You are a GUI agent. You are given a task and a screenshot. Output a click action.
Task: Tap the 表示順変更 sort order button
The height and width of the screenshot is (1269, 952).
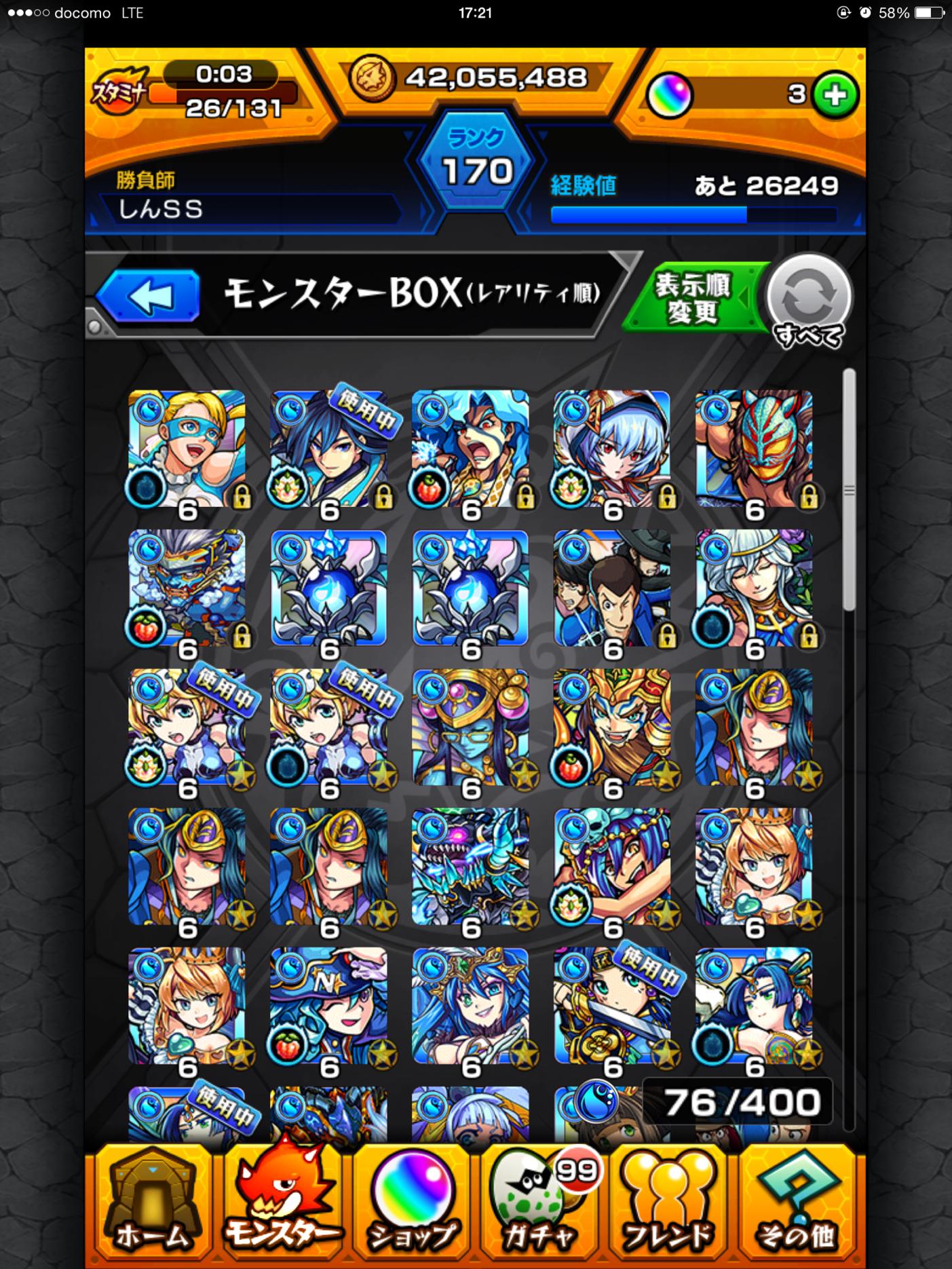pyautogui.click(x=692, y=297)
